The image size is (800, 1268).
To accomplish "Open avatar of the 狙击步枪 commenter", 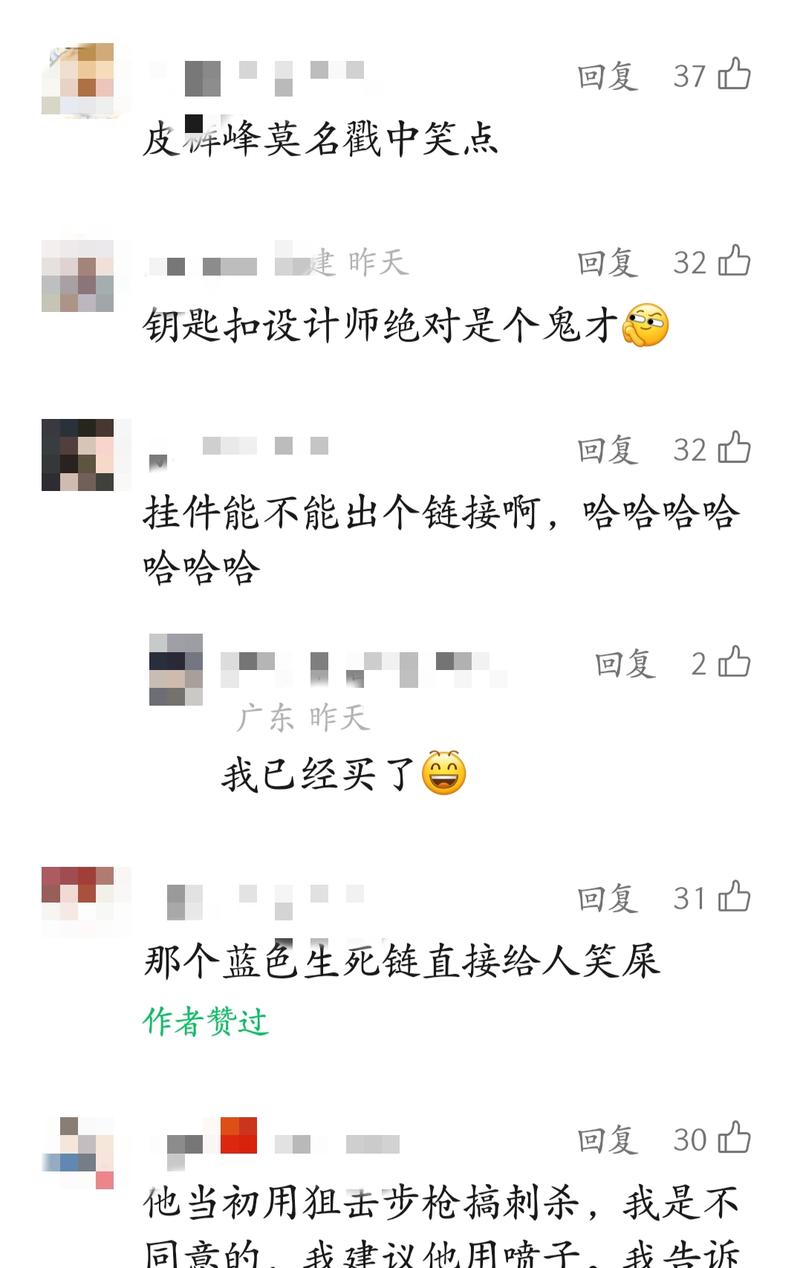I will [77, 1151].
